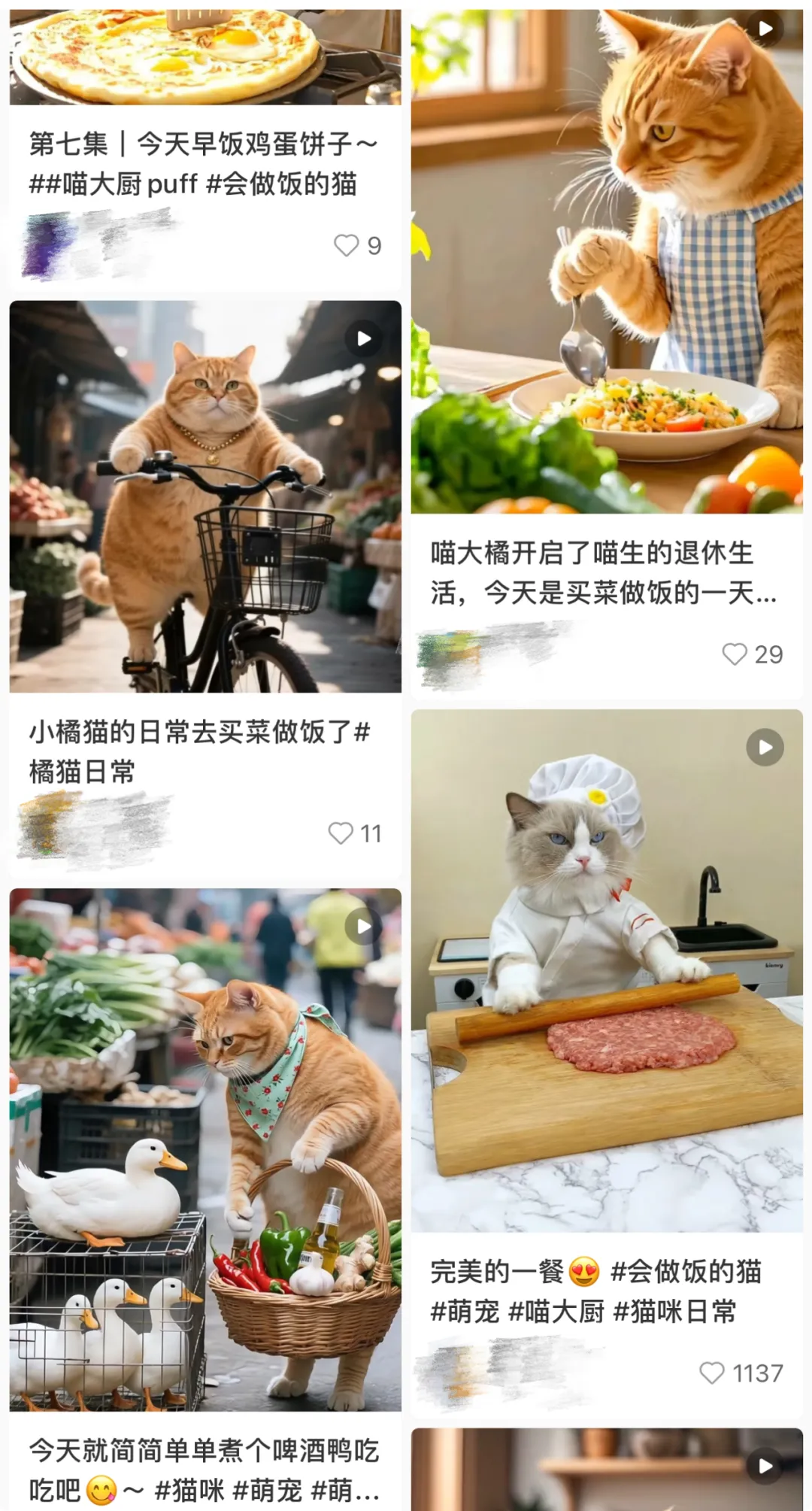Viewport: 812px width, 1511px height.
Task: Open the cat riding bicycle video
Action: (x=205, y=496)
